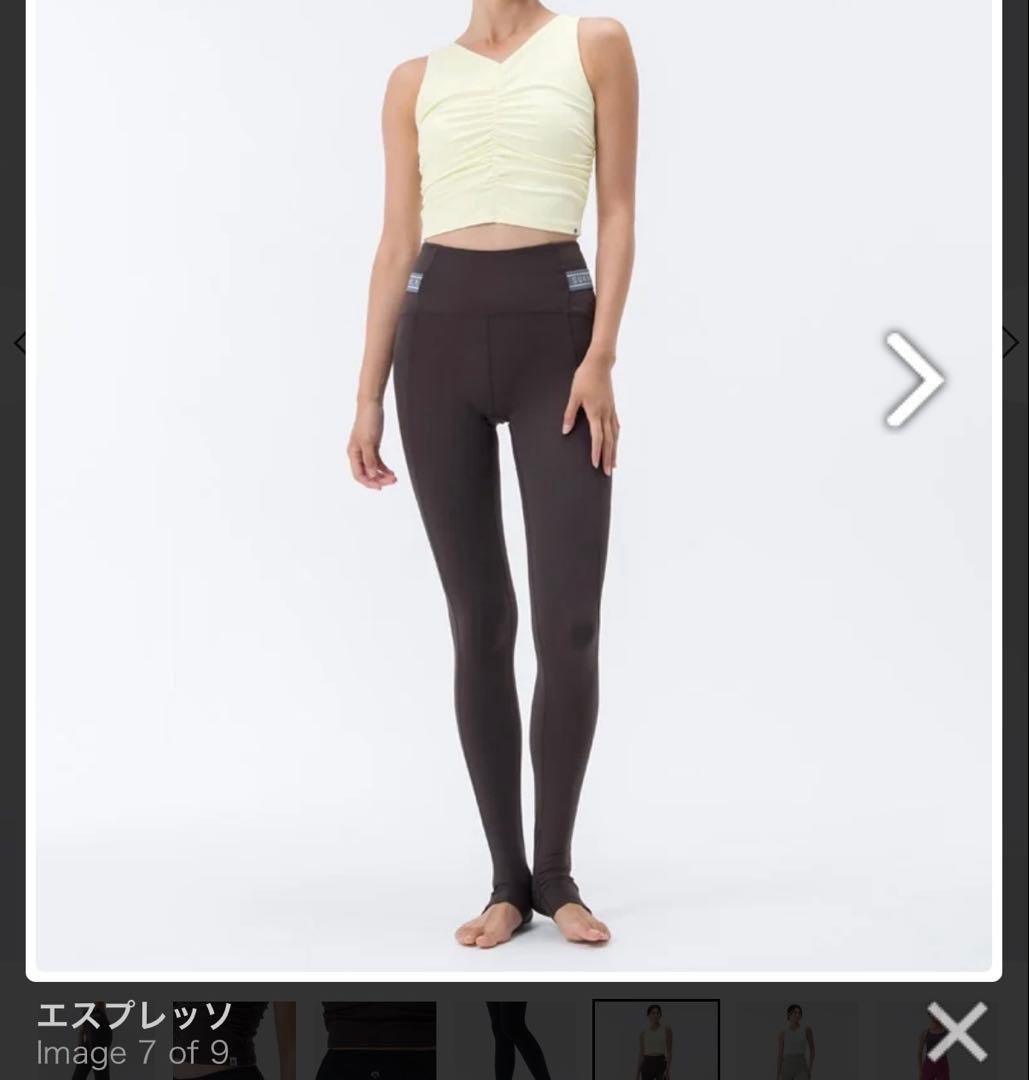
Task: Tap the highlighted yellow top thumbnail
Action: point(655,1040)
